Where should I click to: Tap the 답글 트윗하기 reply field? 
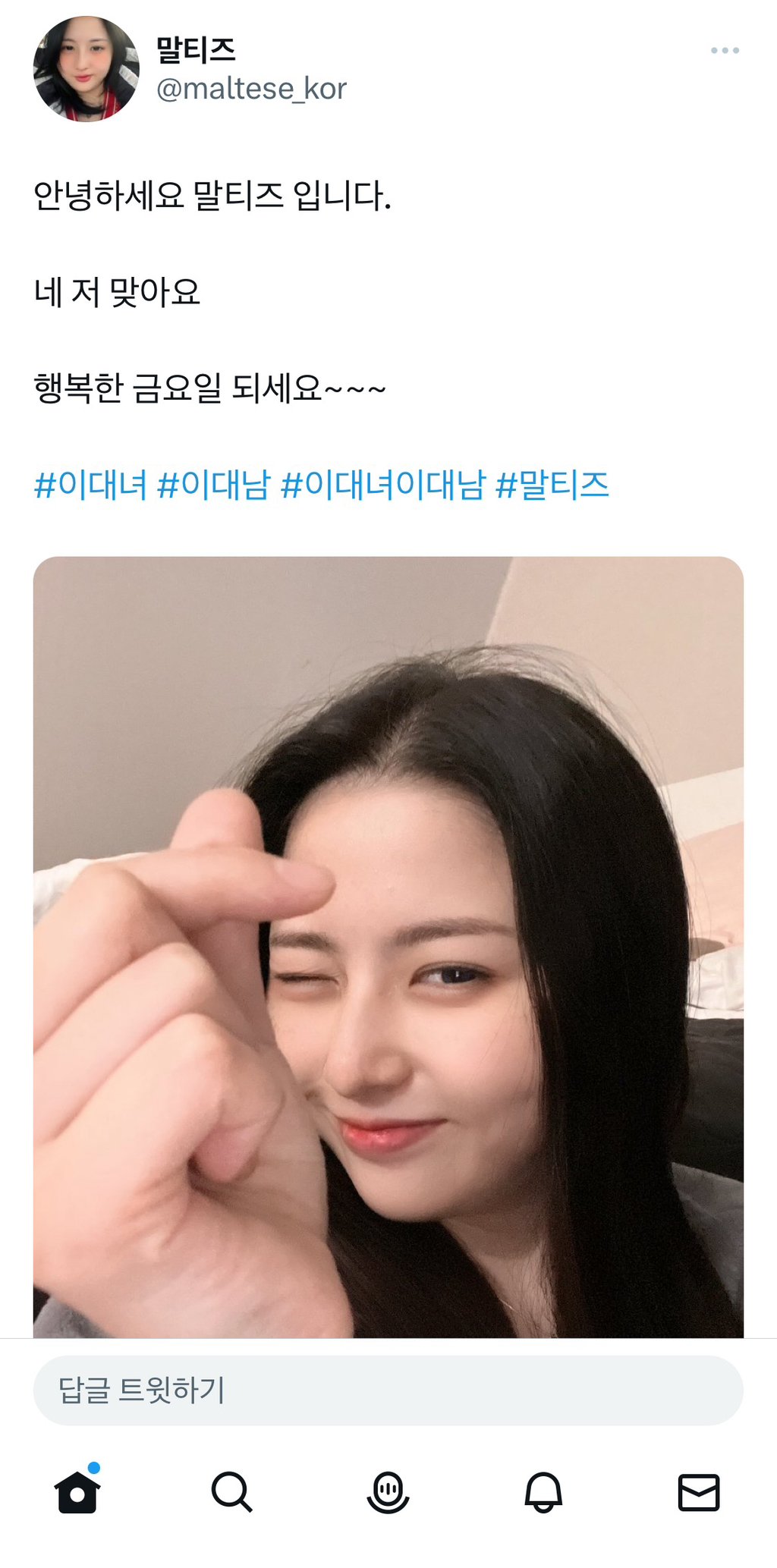point(388,1390)
